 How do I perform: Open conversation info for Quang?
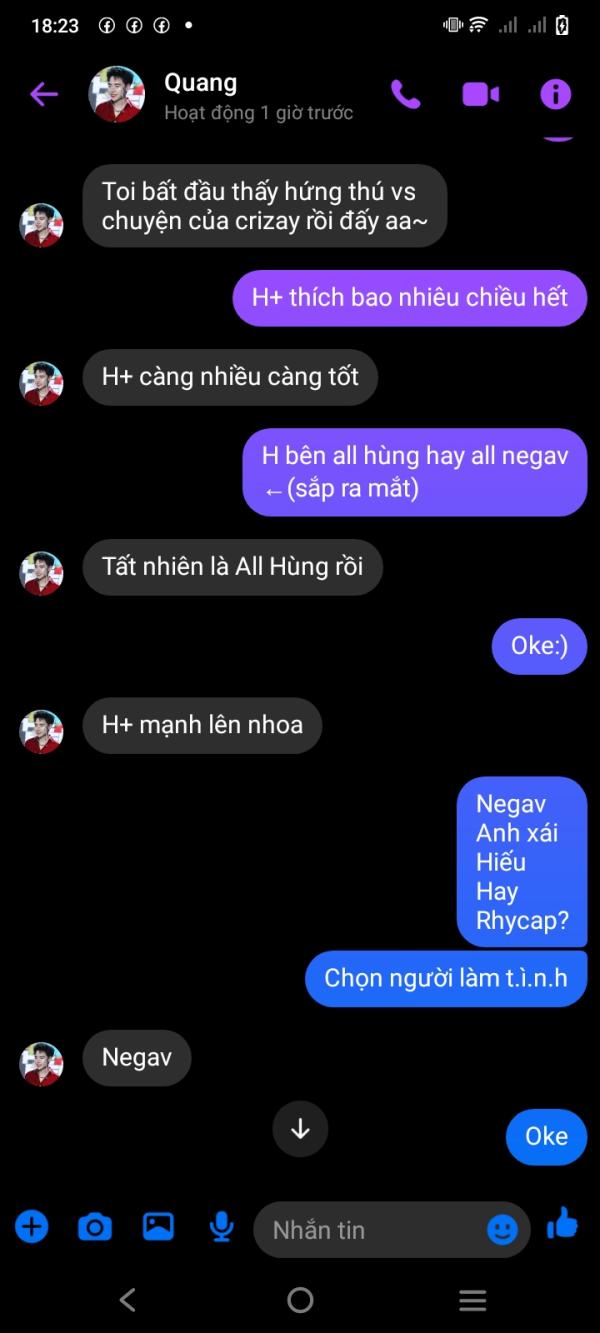click(555, 94)
